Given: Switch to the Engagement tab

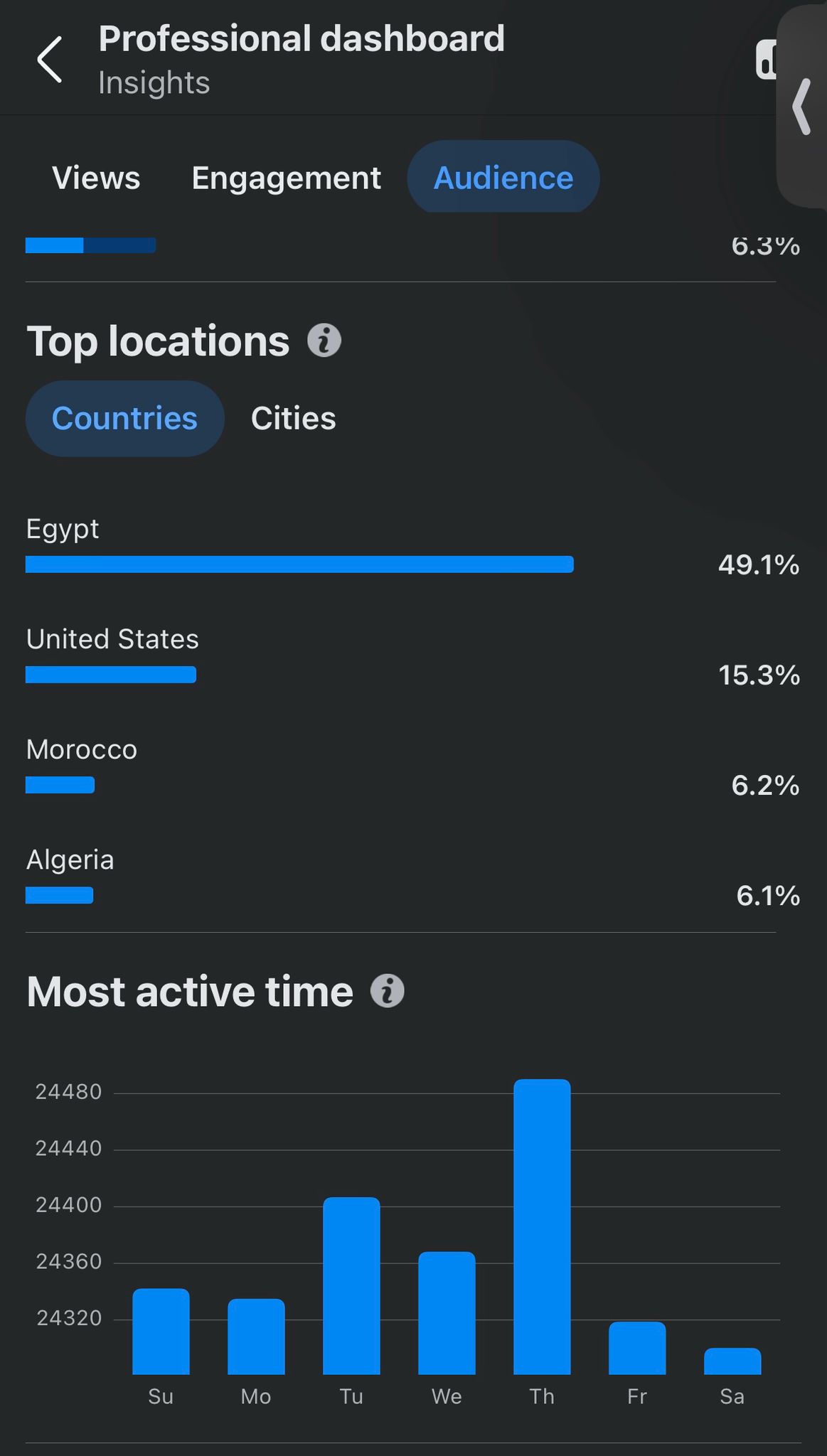Looking at the screenshot, I should coord(286,178).
